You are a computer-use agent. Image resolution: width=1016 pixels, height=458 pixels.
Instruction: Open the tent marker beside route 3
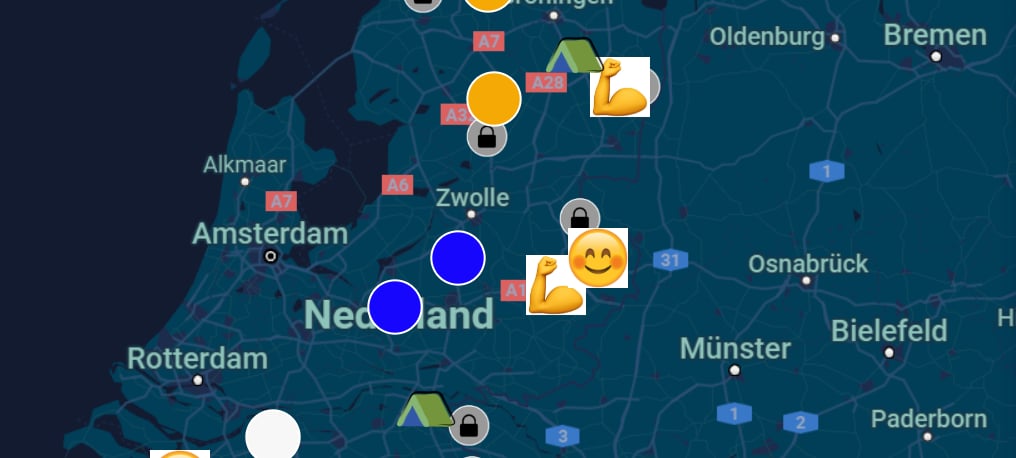pyautogui.click(x=425, y=410)
